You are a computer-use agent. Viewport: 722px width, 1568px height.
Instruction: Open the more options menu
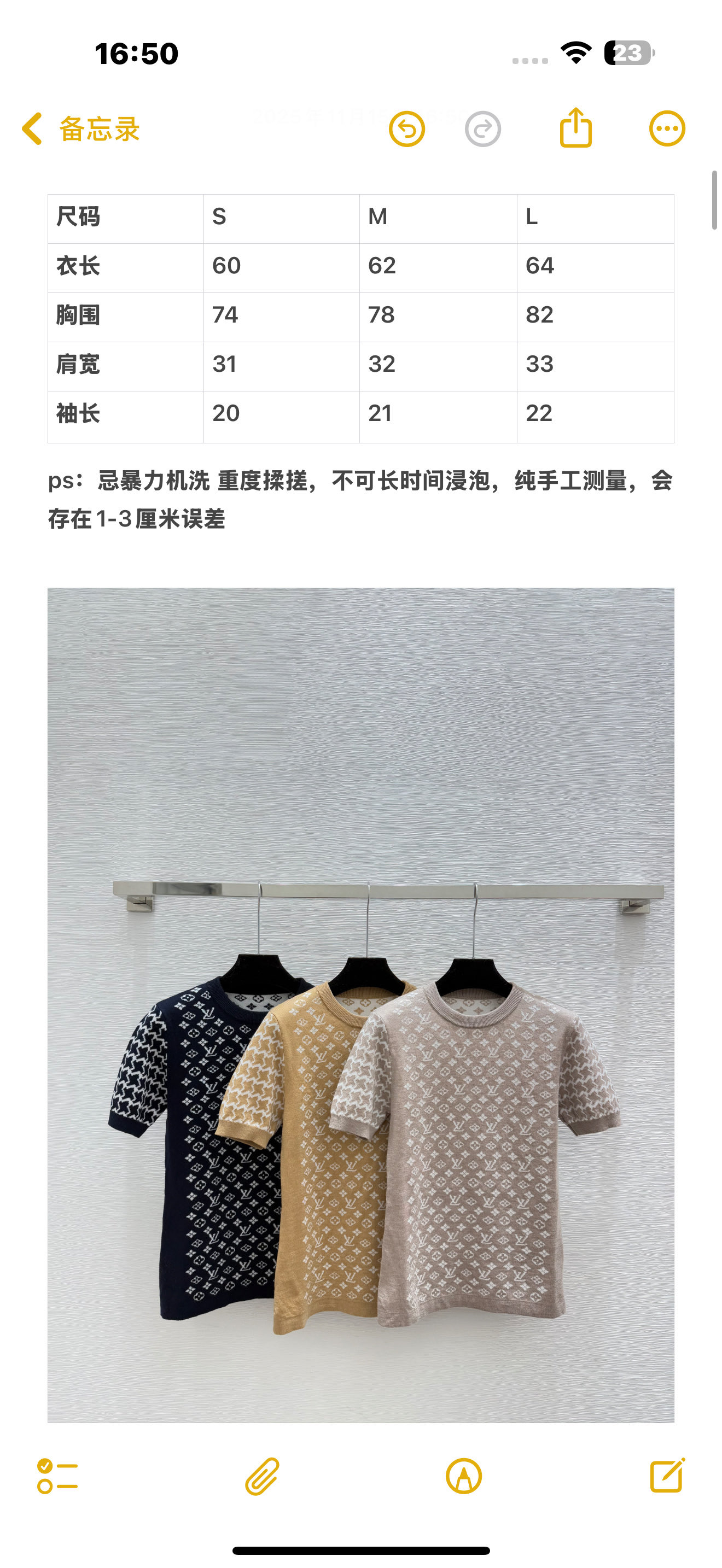tap(667, 128)
